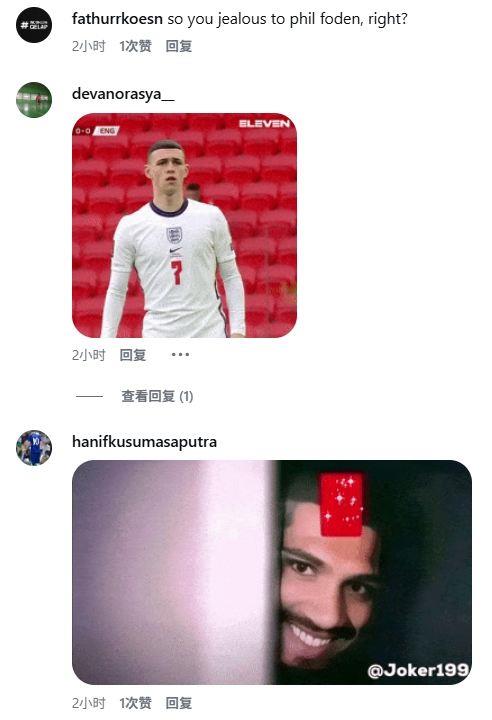View likes on fathurrkoesn's comment
Image resolution: width=492 pixels, height=720 pixels.
(136, 46)
